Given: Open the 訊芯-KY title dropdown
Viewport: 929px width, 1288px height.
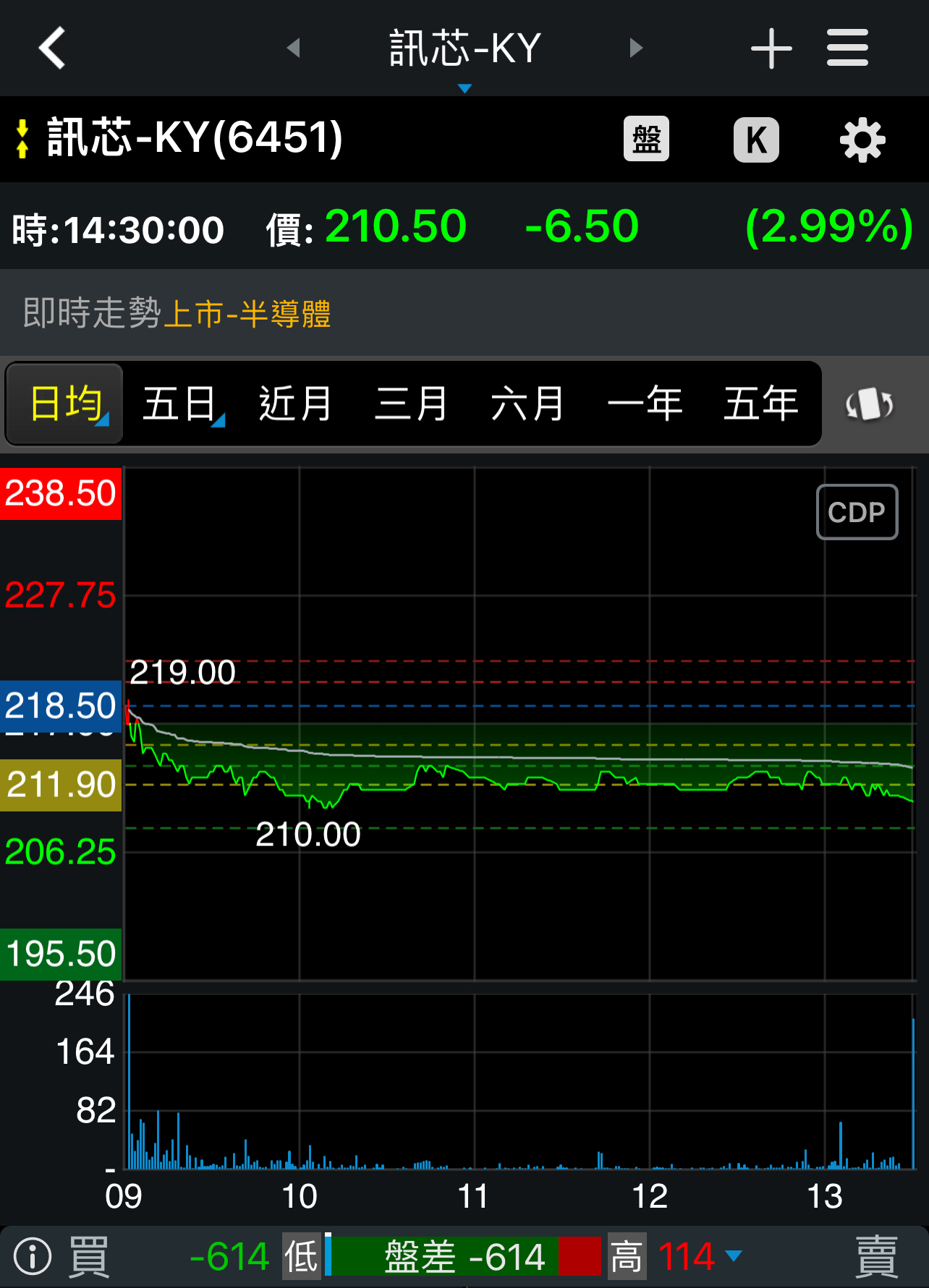Looking at the screenshot, I should click(465, 51).
